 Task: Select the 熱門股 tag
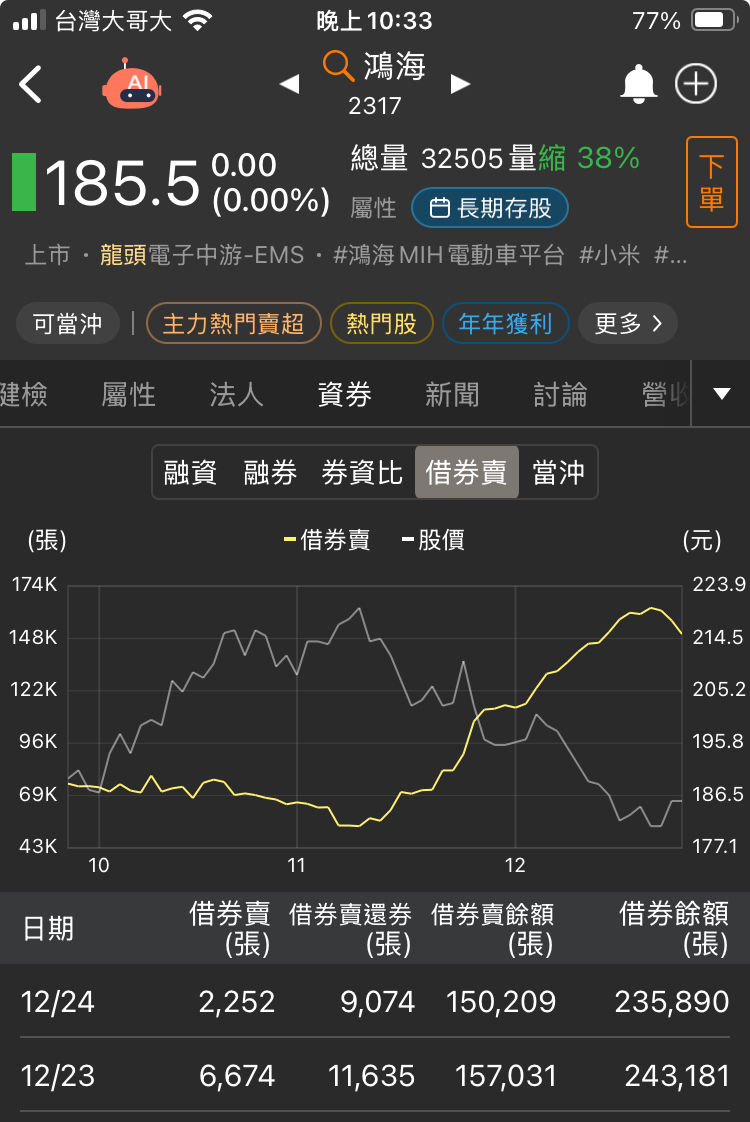coord(381,323)
